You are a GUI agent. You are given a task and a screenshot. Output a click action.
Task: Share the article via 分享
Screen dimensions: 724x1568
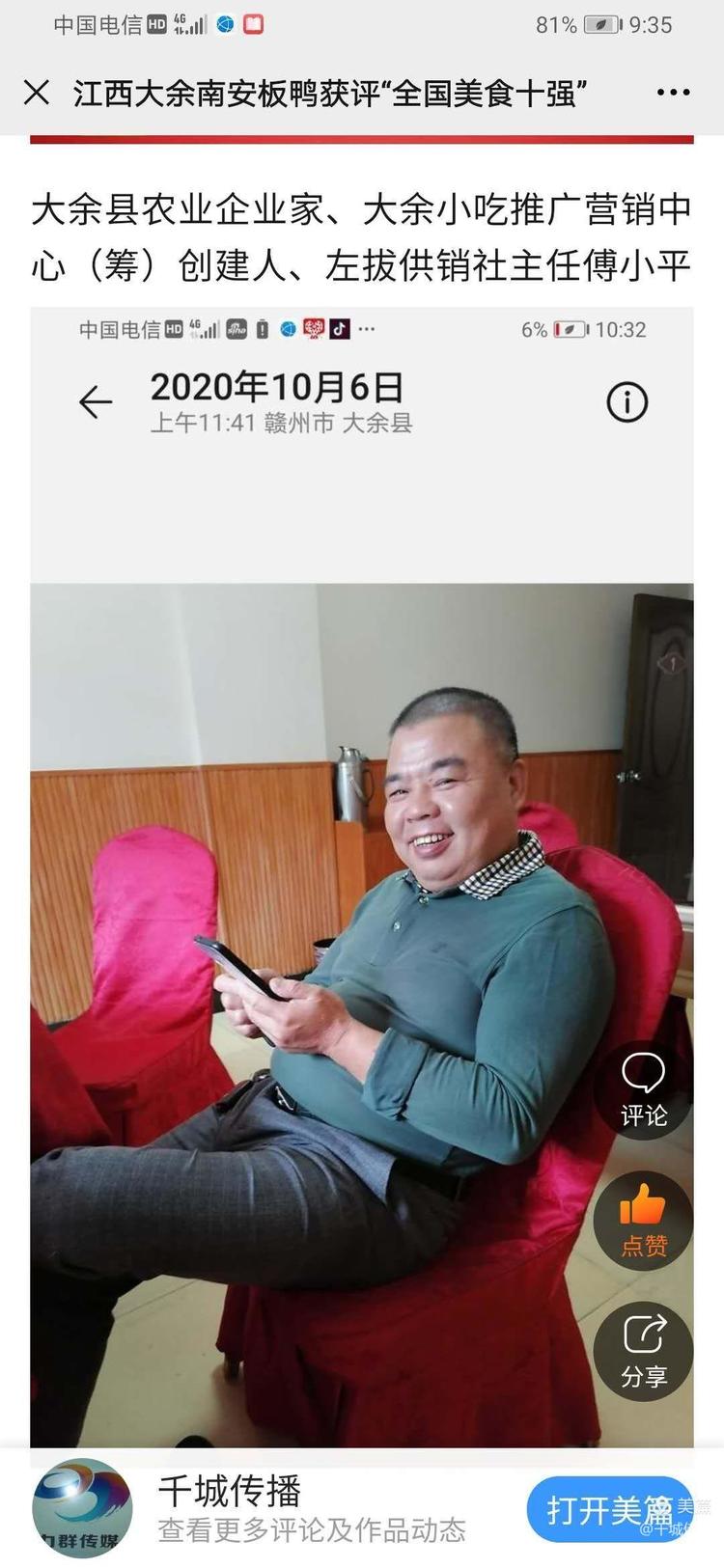coord(644,1351)
